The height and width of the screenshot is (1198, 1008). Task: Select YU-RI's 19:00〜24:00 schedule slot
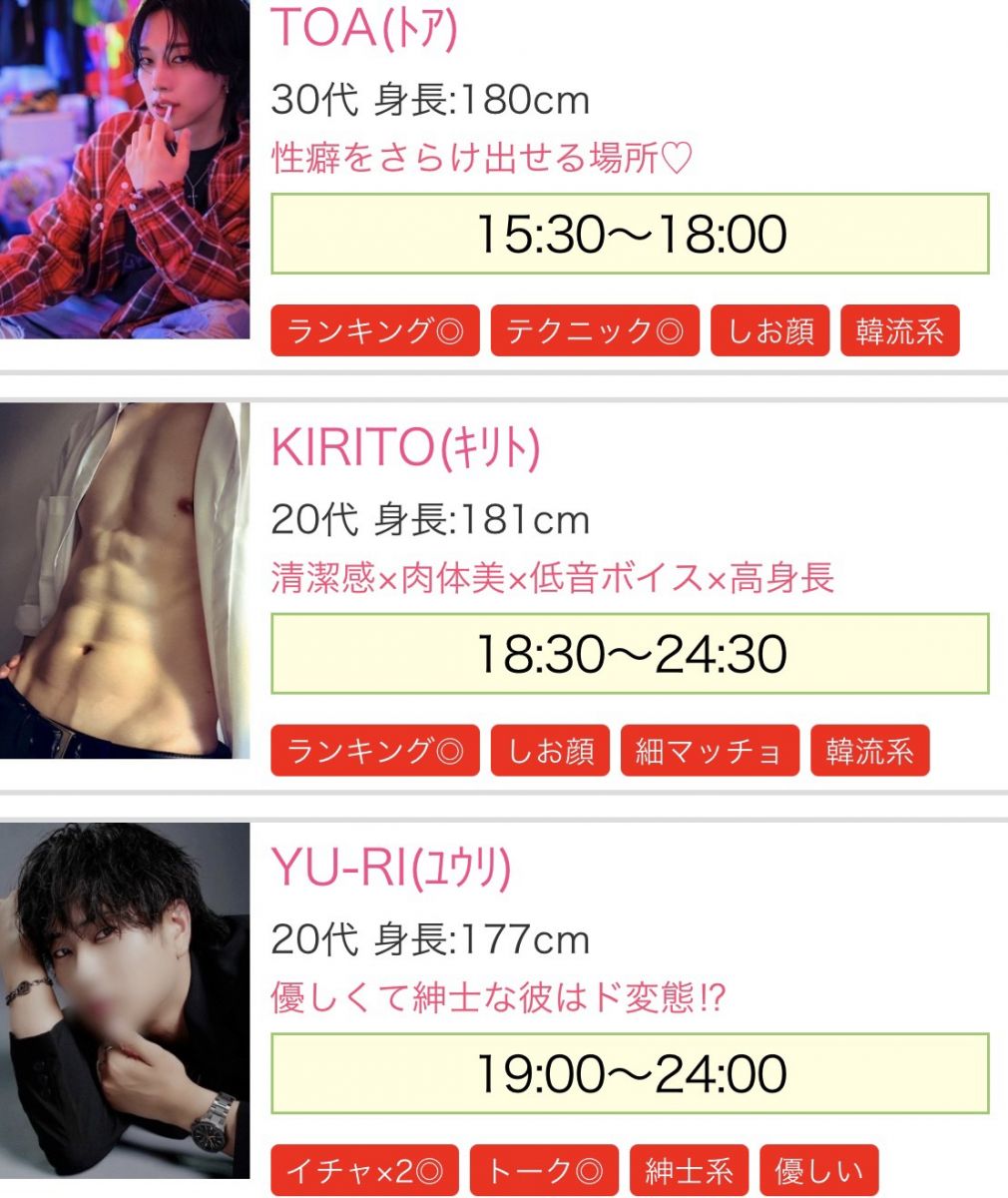click(630, 1074)
